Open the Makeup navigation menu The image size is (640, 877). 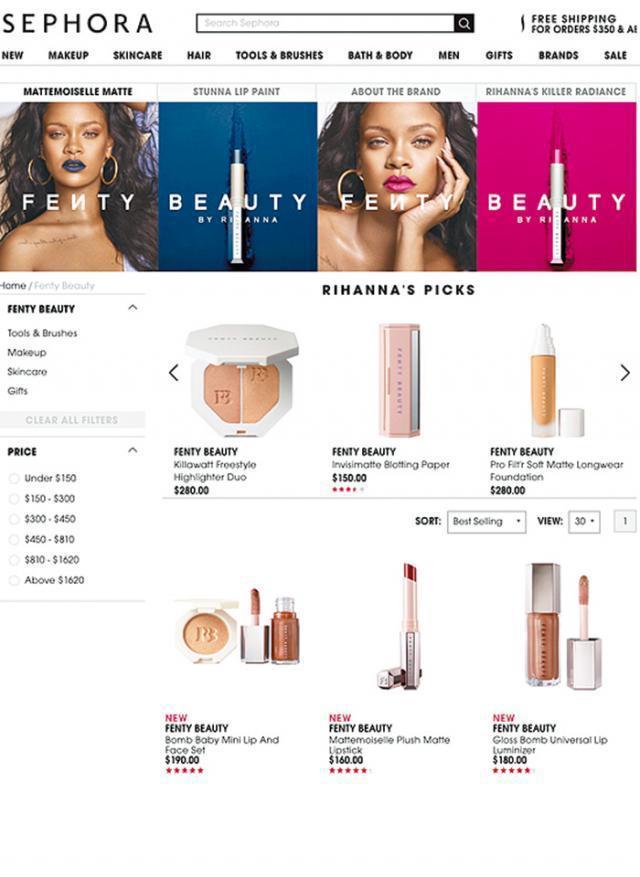click(x=68, y=56)
